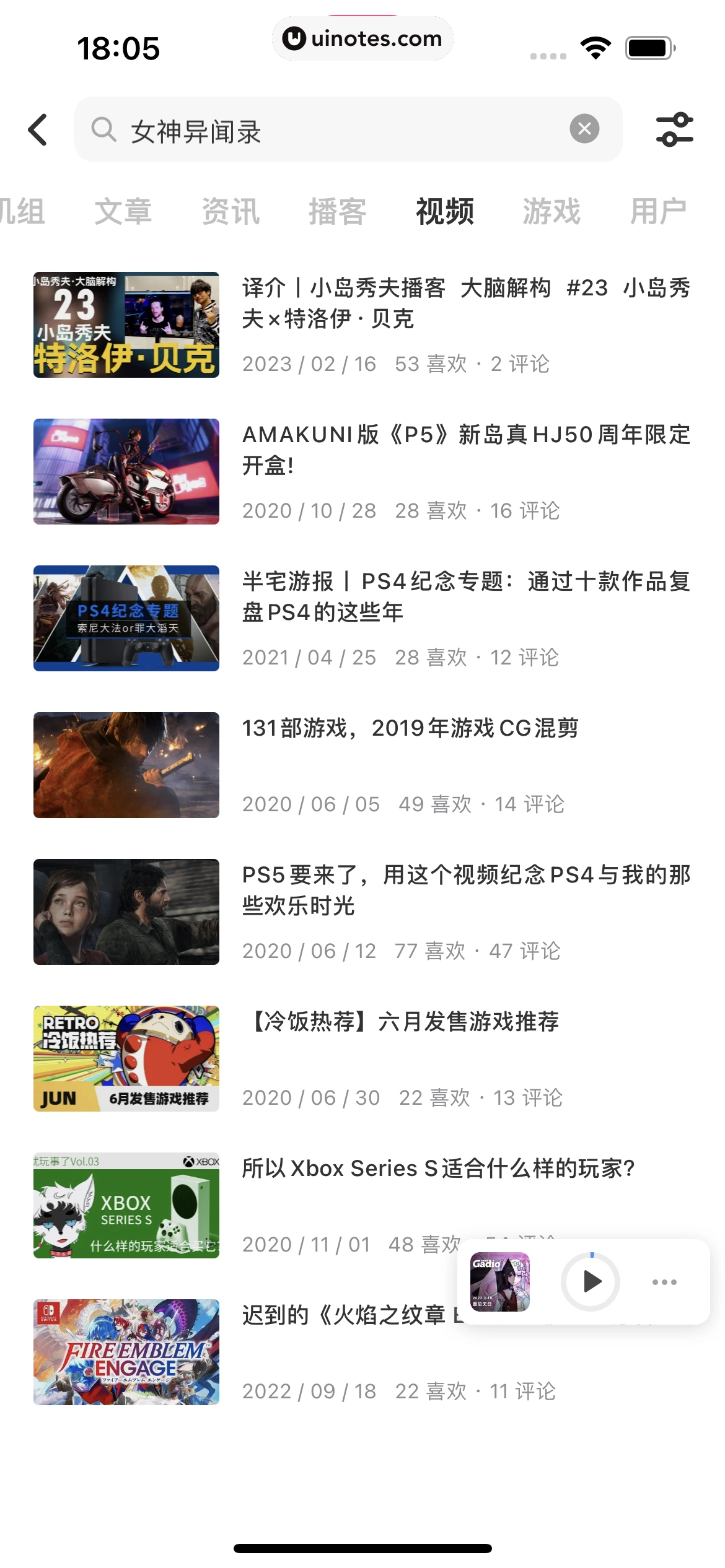Tap the Fire Emblem Engage thumbnail

click(x=126, y=1351)
